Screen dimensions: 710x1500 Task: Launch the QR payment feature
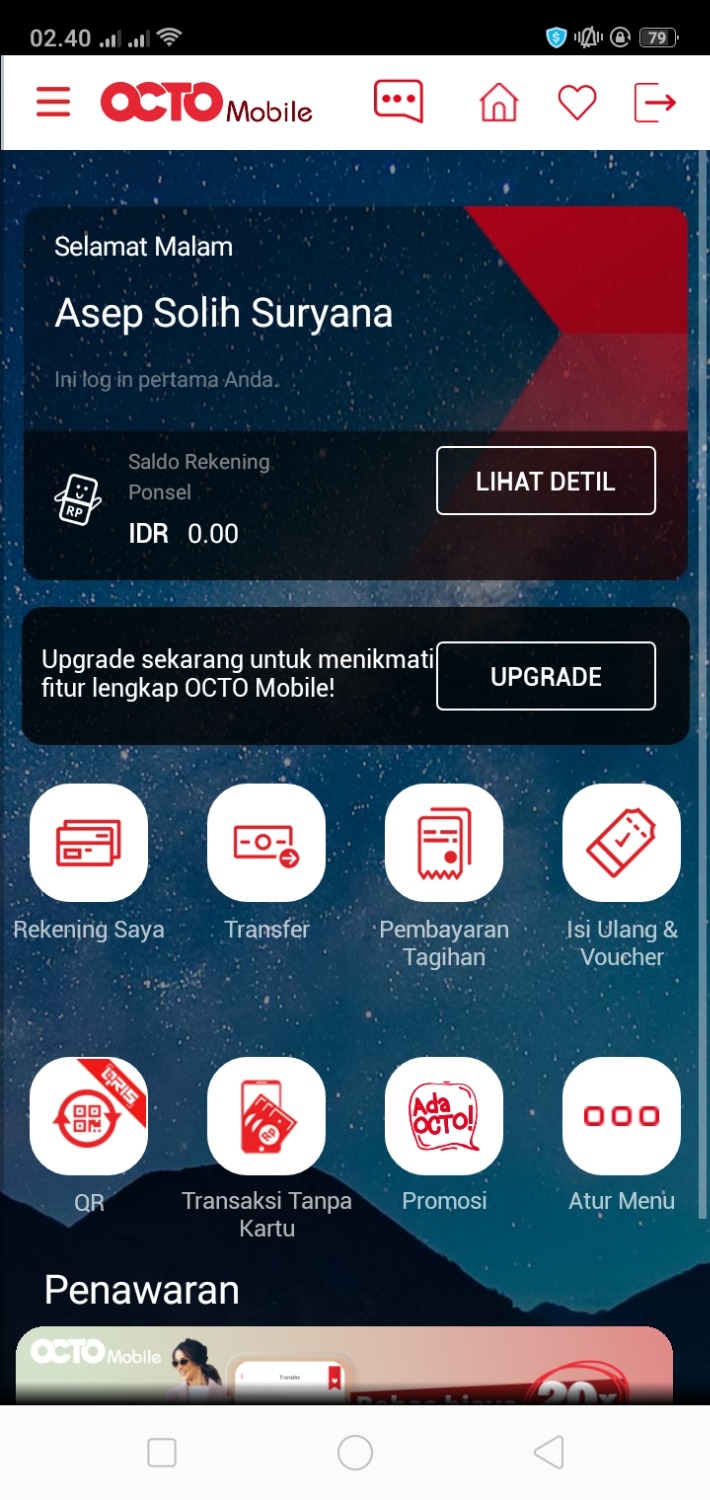pyautogui.click(x=89, y=1116)
